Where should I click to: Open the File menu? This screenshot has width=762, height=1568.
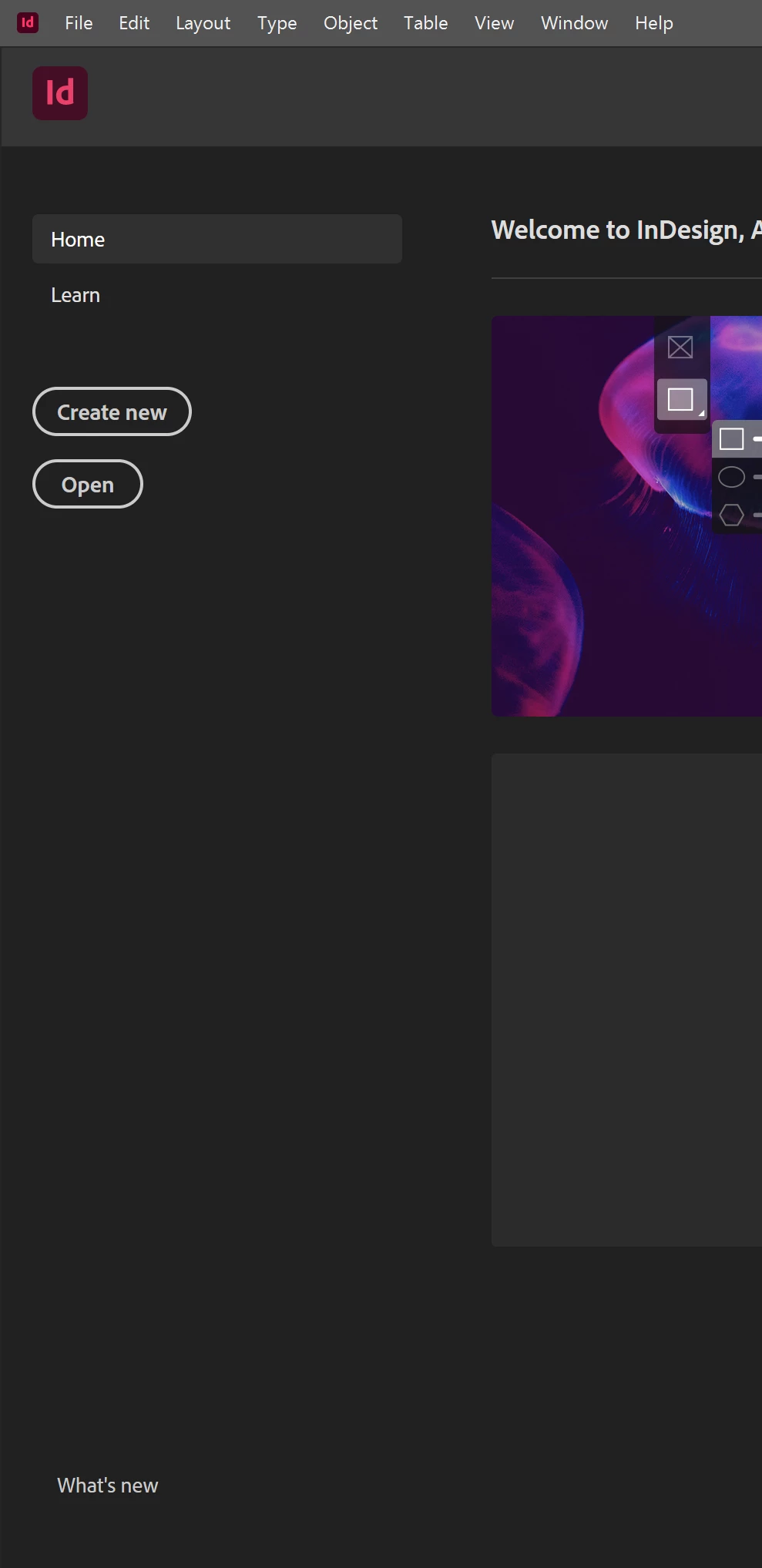click(79, 23)
